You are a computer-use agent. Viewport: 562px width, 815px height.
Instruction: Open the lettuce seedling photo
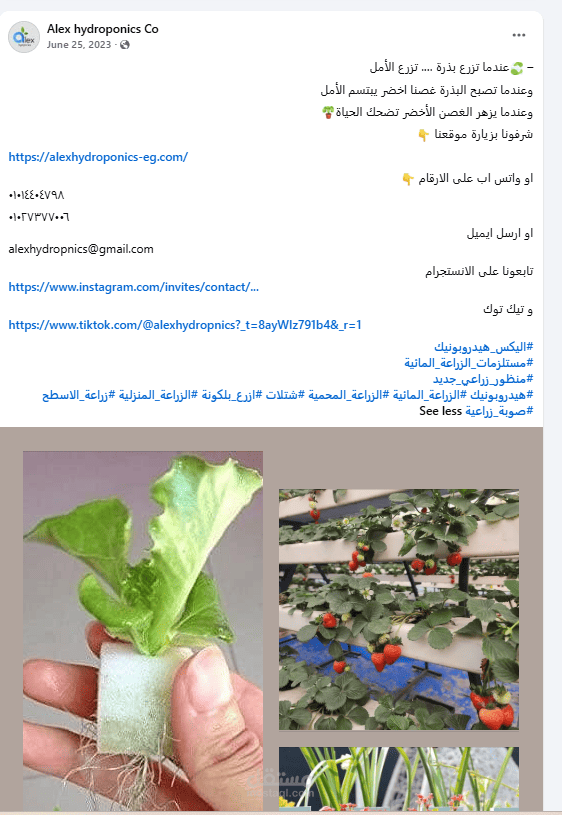tap(143, 631)
